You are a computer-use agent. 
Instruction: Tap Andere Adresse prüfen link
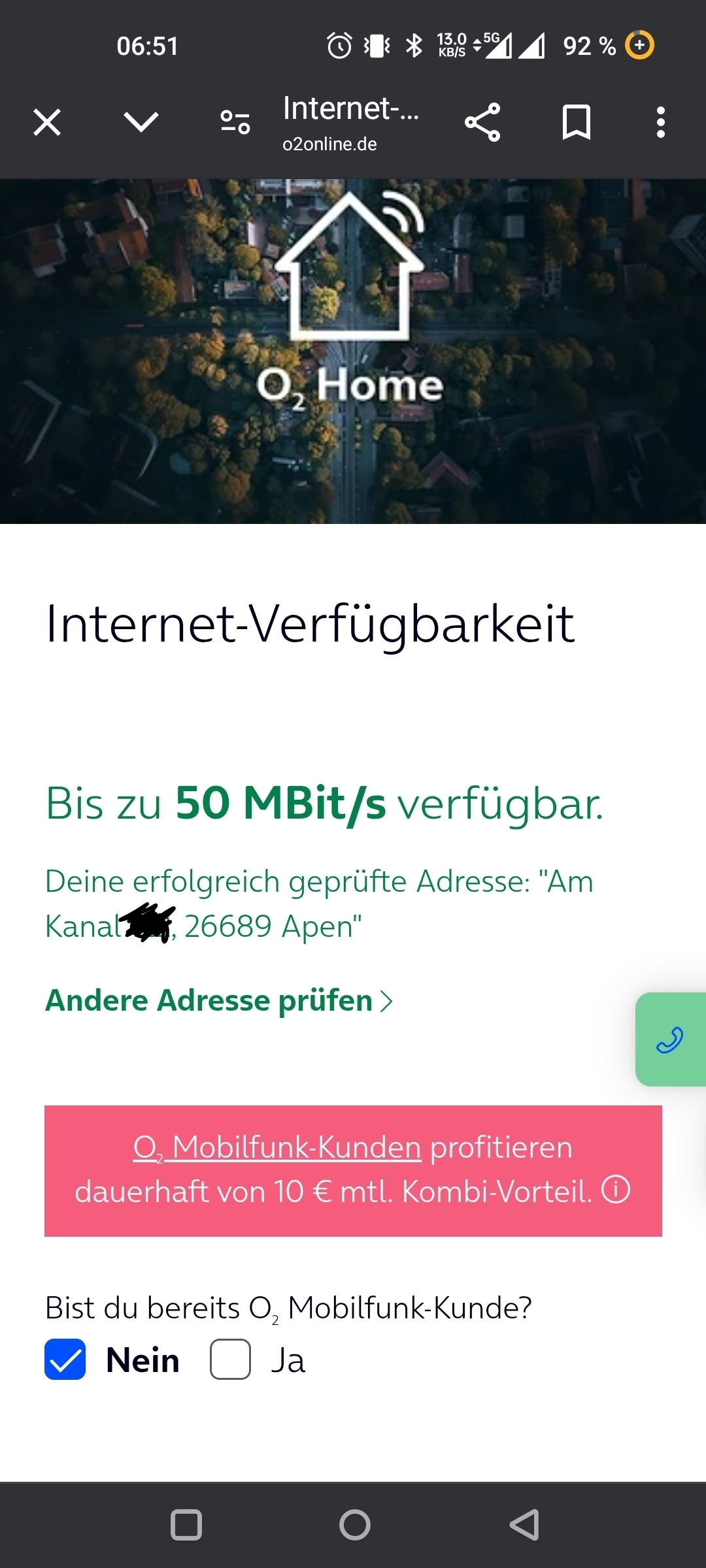click(218, 1001)
